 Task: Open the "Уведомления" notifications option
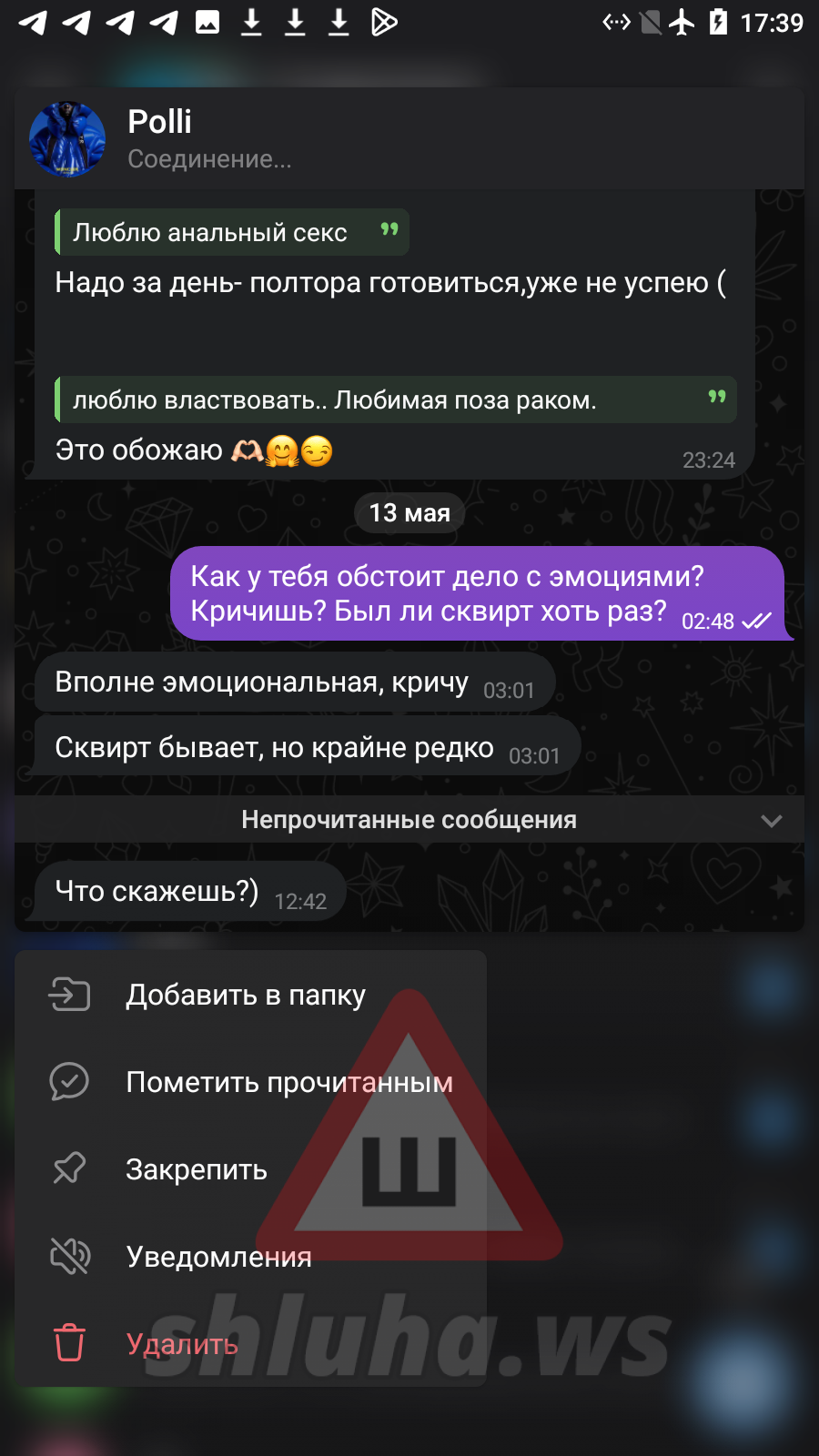click(x=250, y=1257)
